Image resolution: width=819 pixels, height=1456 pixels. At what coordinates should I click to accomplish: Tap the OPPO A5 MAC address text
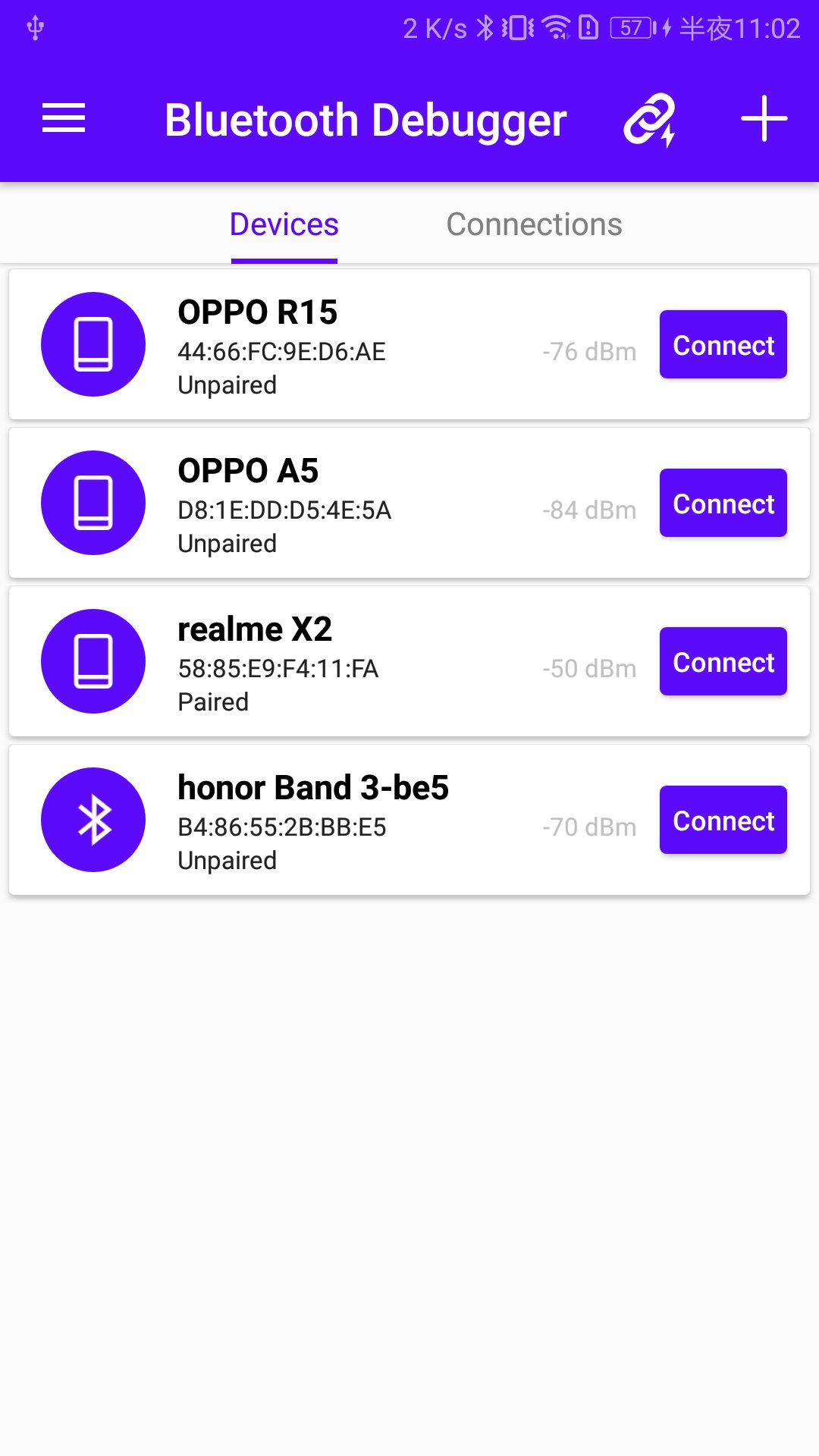pyautogui.click(x=284, y=510)
